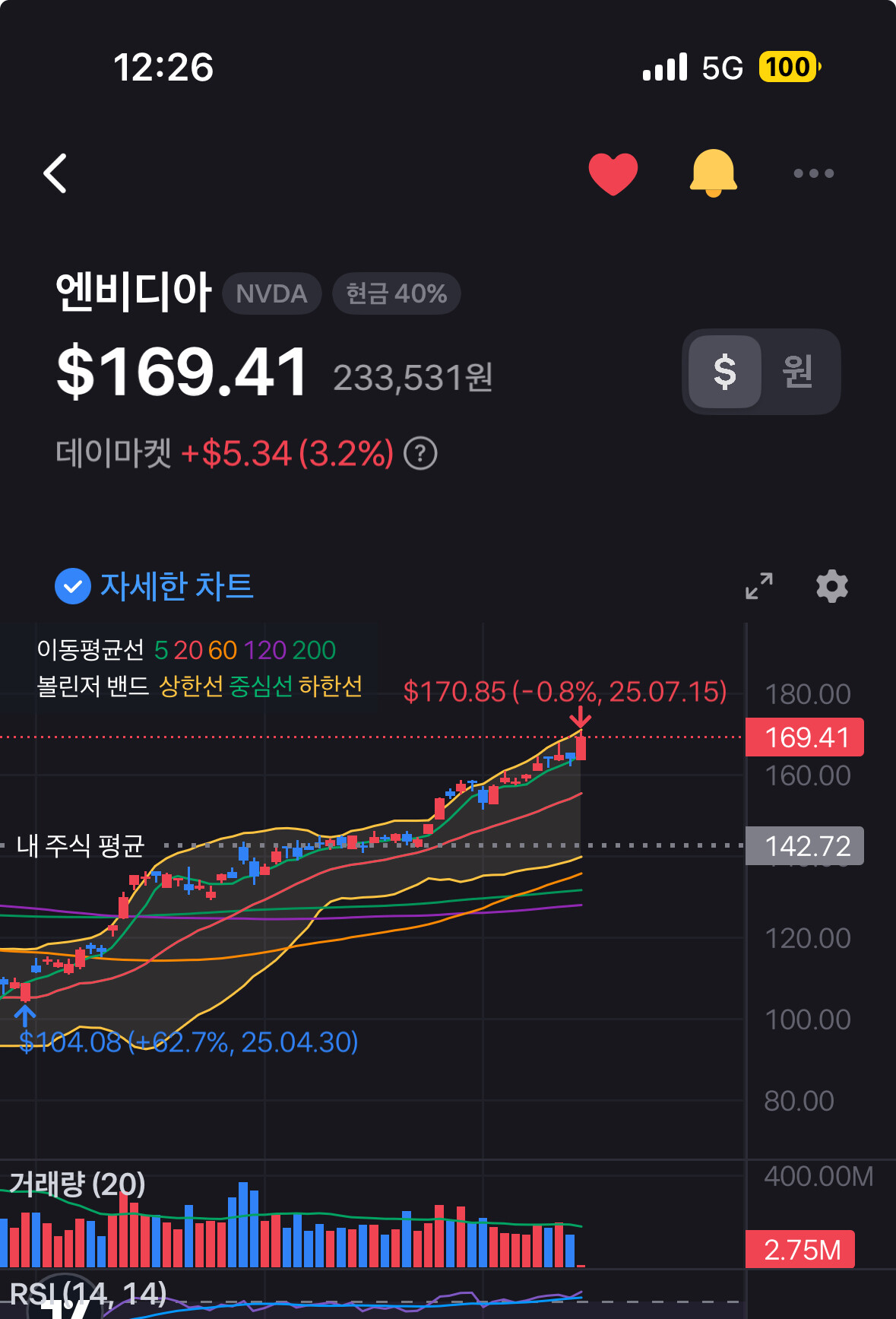The height and width of the screenshot is (1319, 896).
Task: Switch price display to 원
Action: click(798, 372)
